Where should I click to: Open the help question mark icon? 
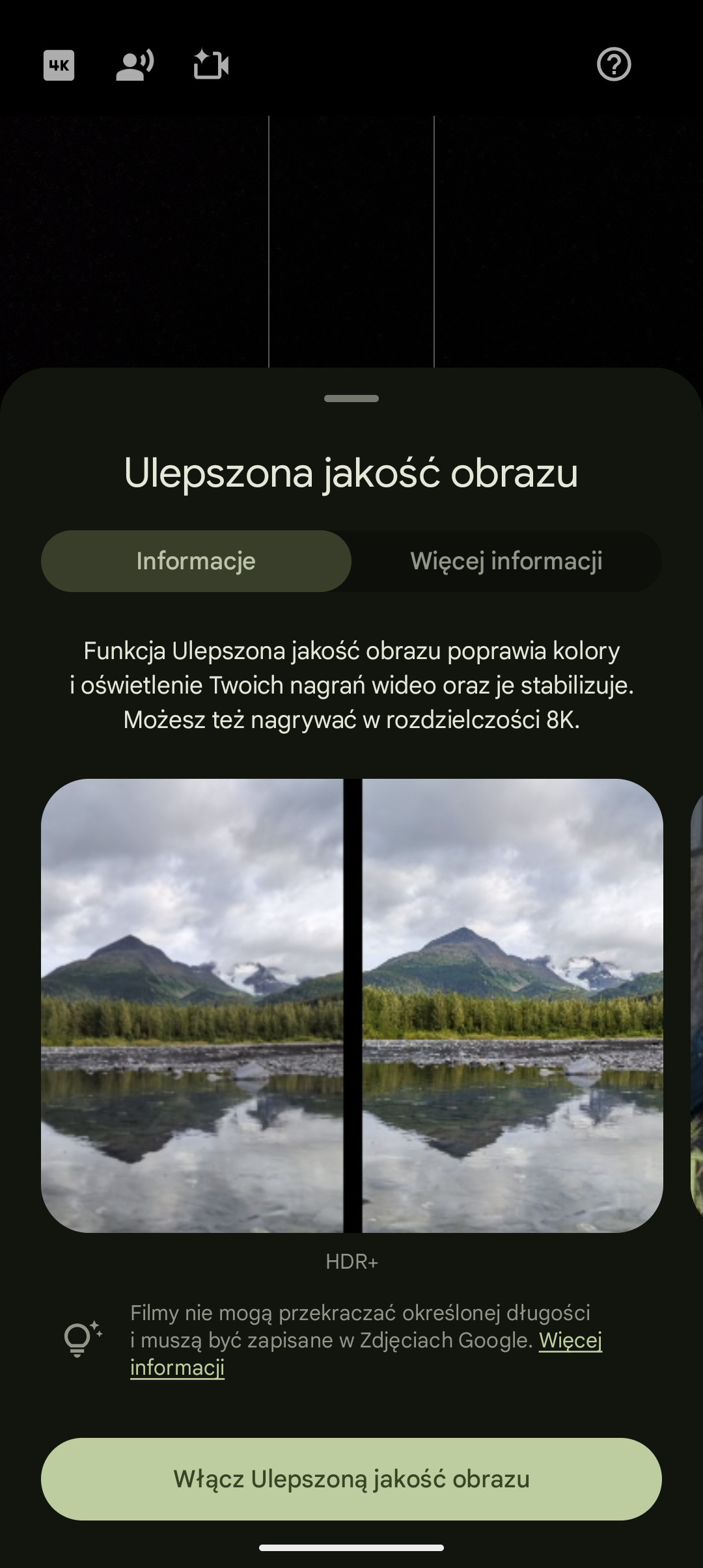tap(614, 64)
